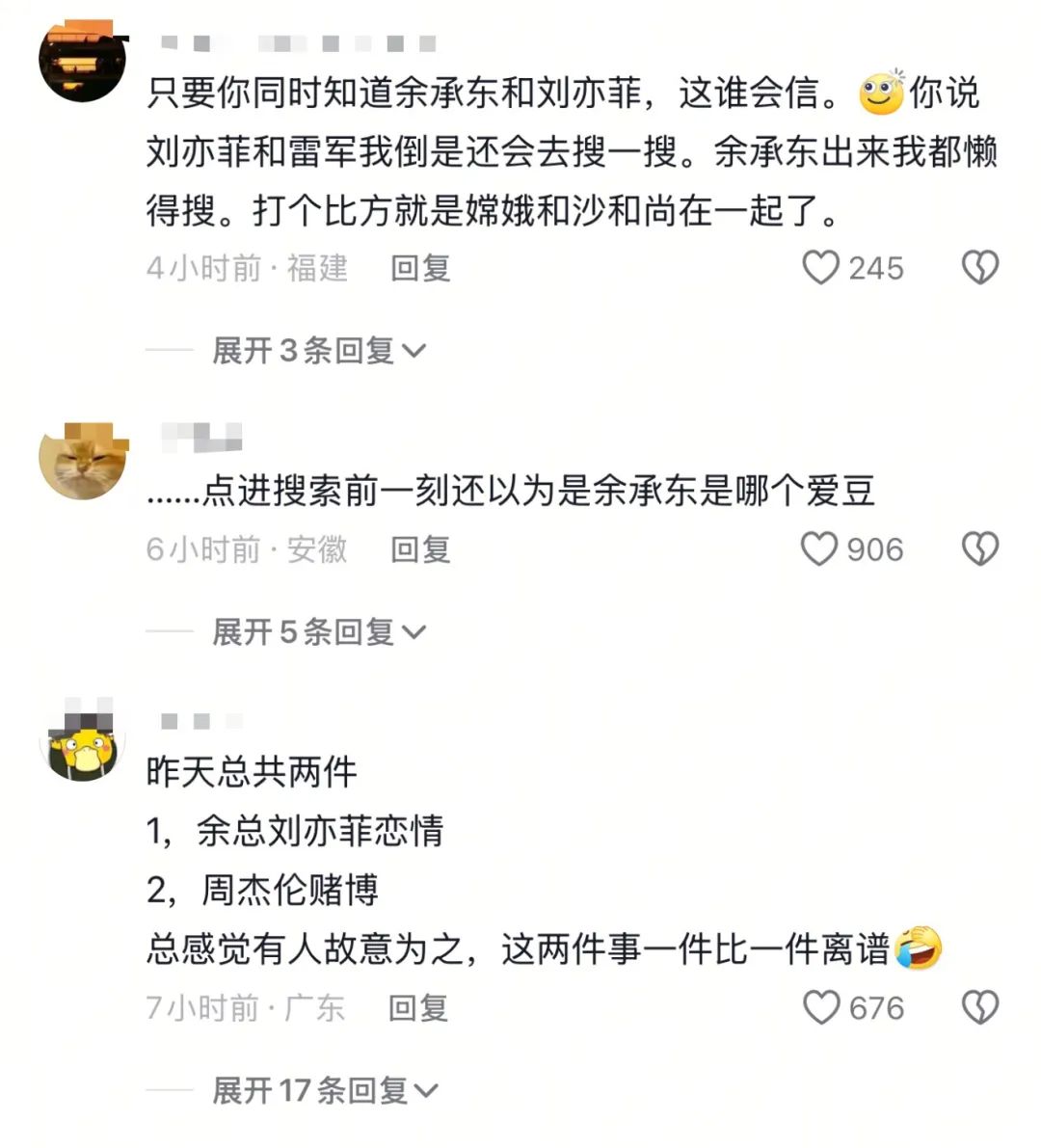Like the comment with 245 likes
Viewport: 1041px width, 1148px height.
821,268
